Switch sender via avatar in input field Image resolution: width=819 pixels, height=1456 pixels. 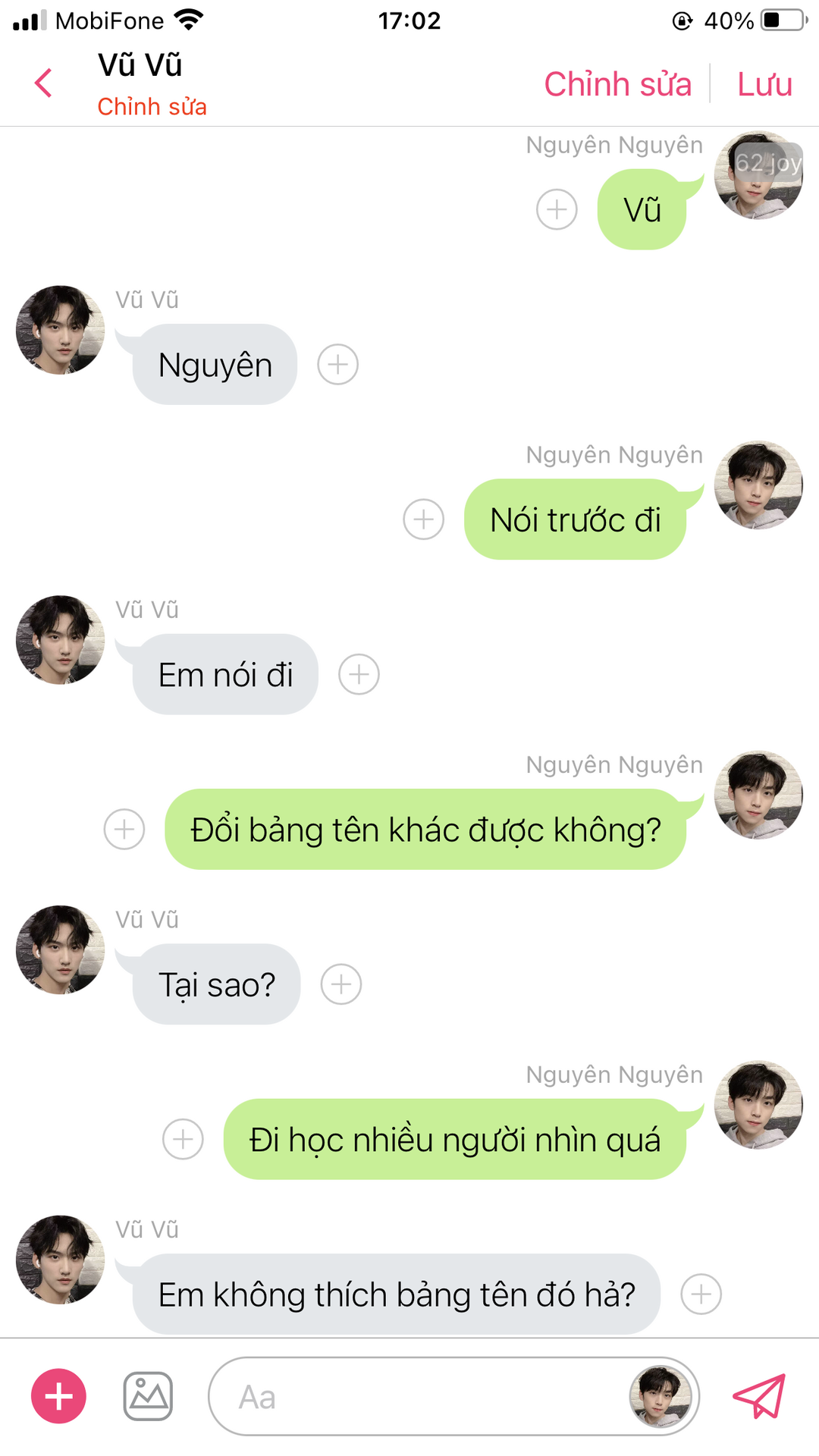pyautogui.click(x=661, y=1396)
